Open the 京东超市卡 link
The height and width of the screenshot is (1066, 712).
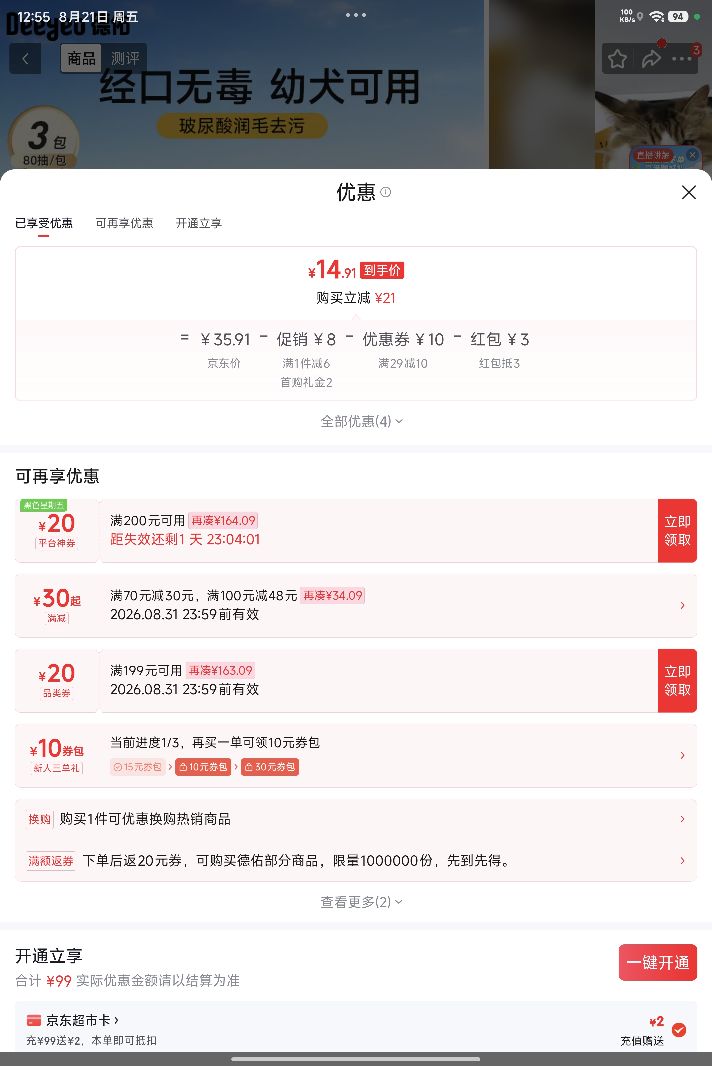pyautogui.click(x=73, y=1020)
